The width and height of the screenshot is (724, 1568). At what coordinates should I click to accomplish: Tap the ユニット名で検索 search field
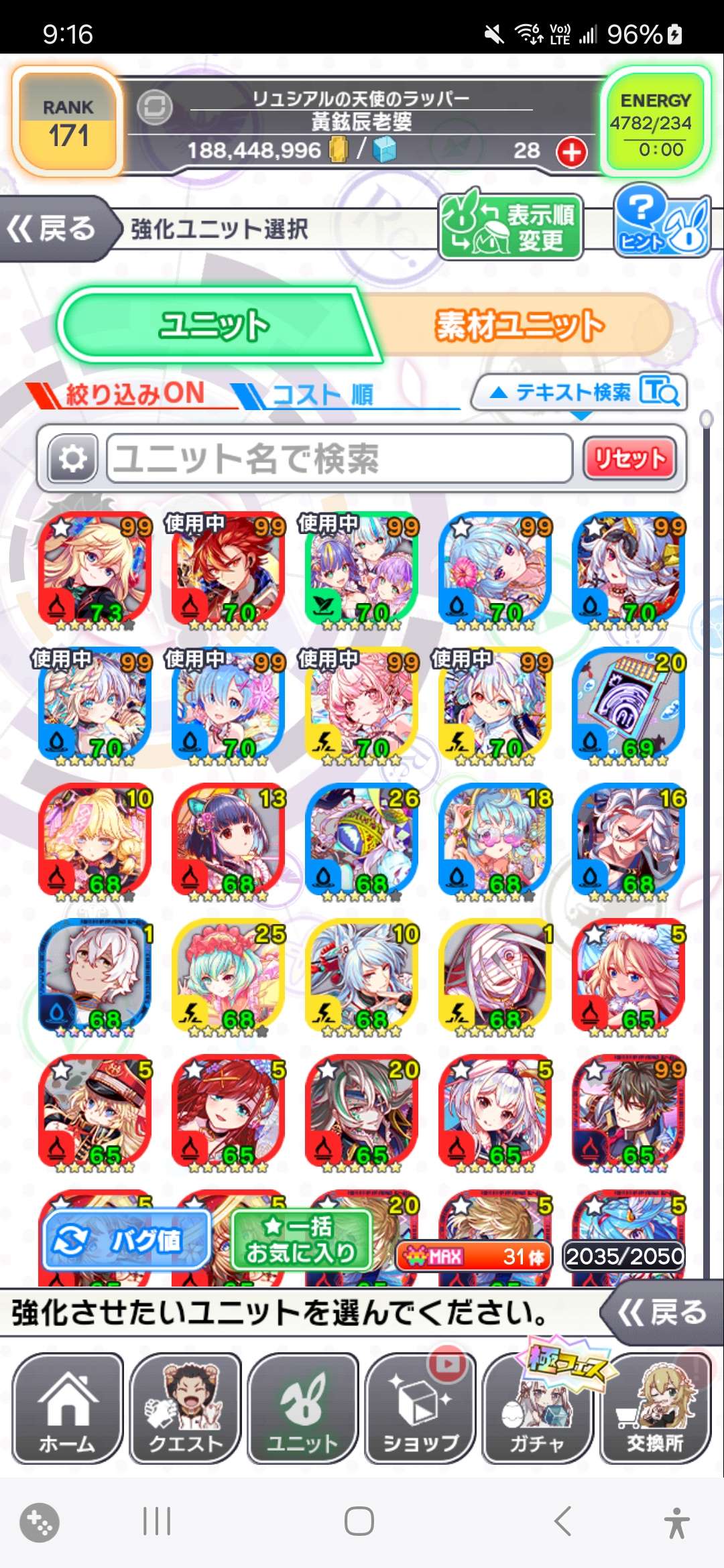tap(339, 458)
